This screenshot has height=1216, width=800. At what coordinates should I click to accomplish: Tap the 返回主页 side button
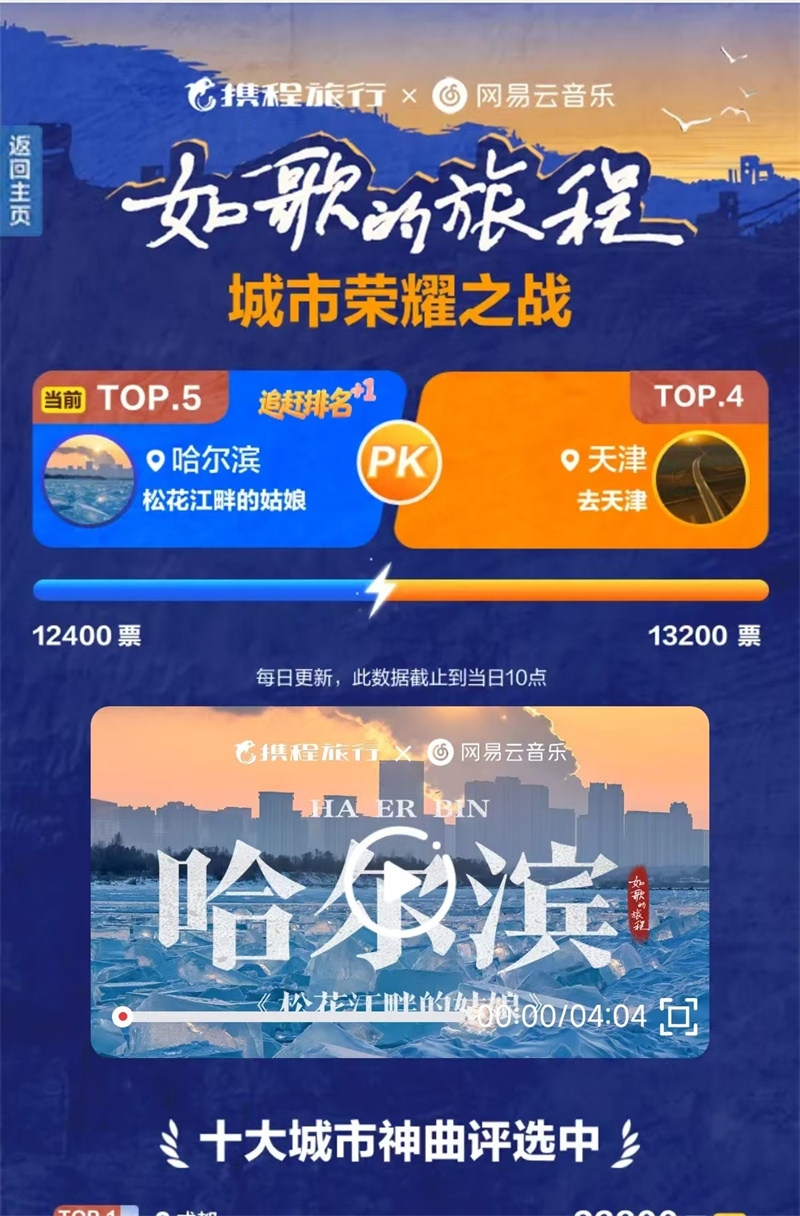(19, 180)
